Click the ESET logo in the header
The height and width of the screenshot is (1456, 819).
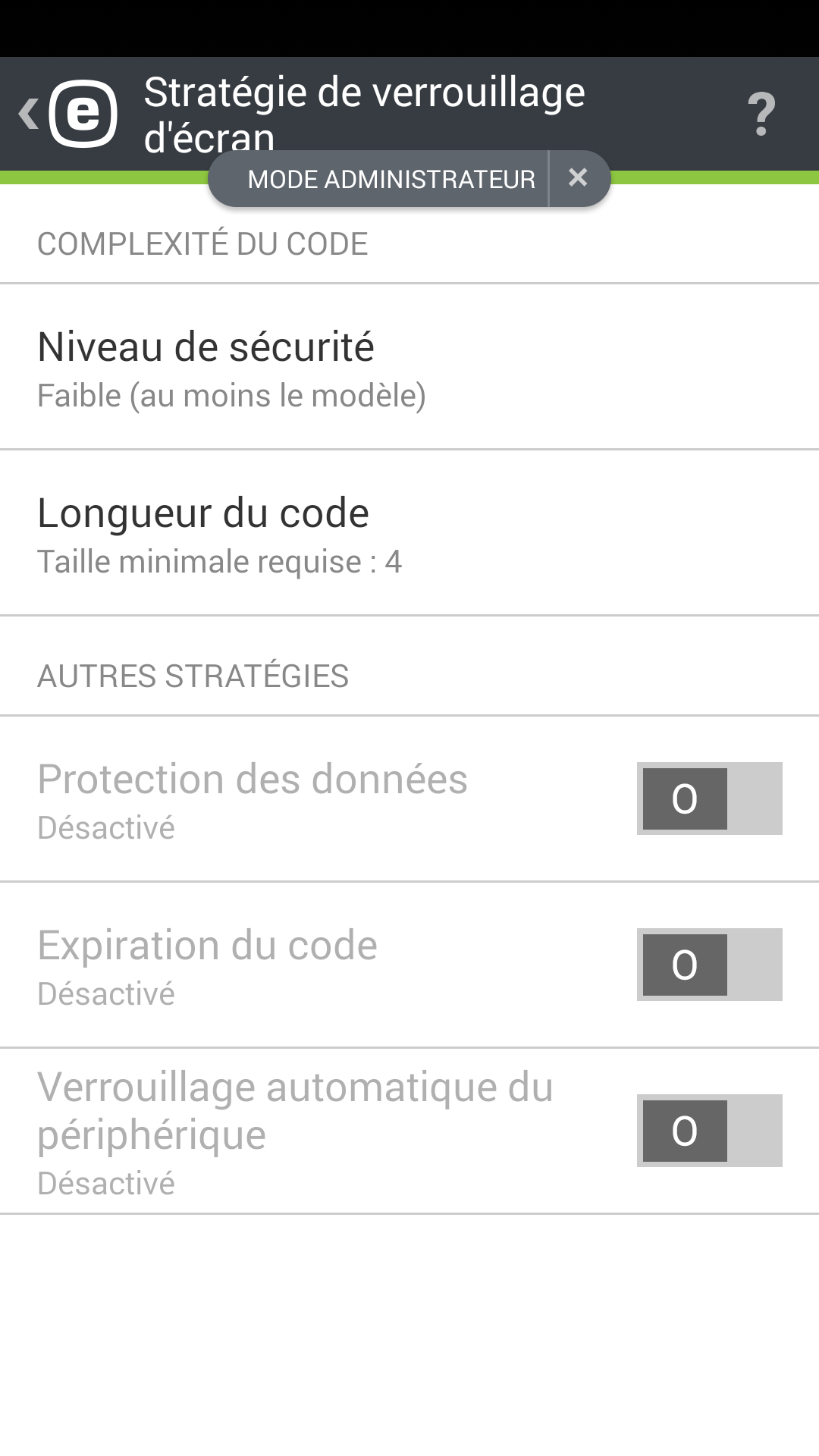85,113
